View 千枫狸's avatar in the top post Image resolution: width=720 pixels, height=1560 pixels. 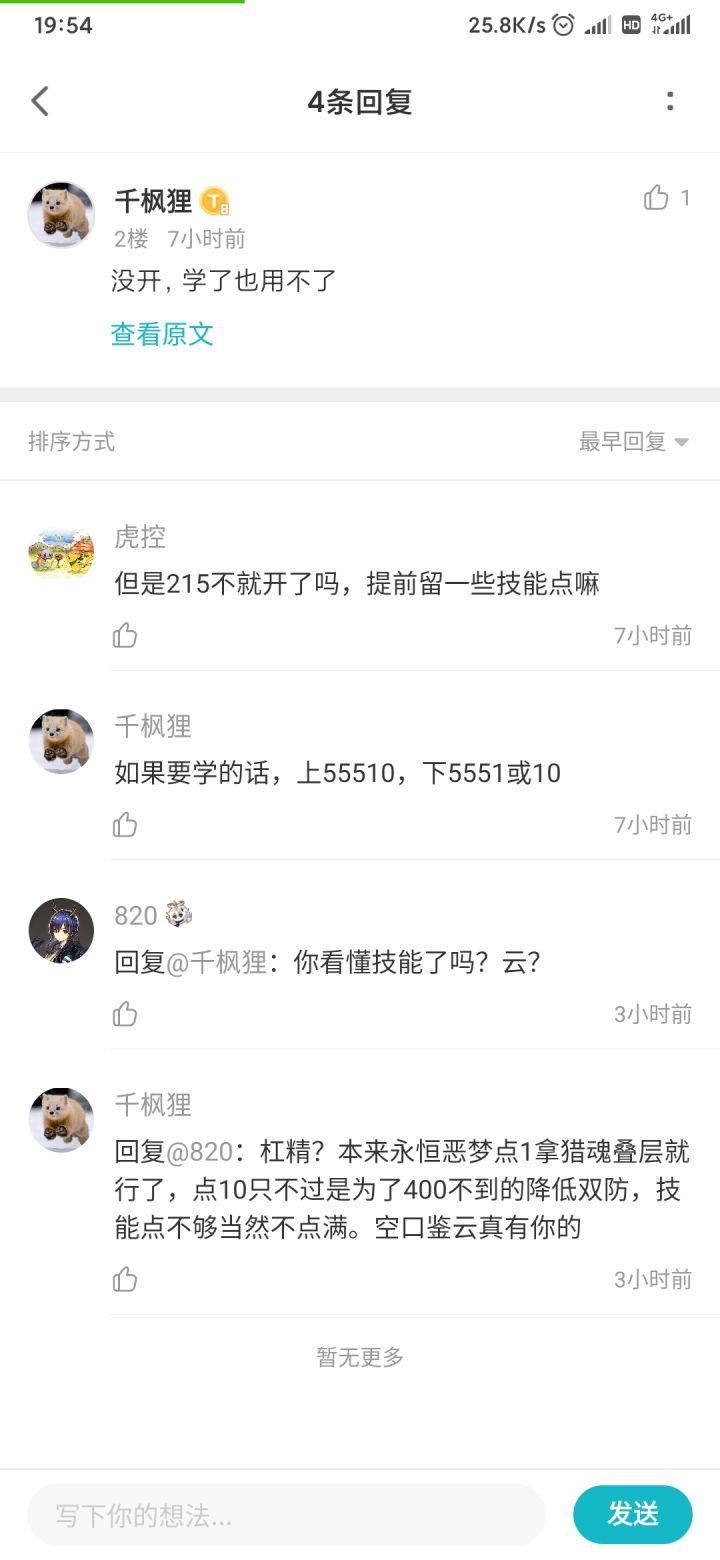(61, 214)
